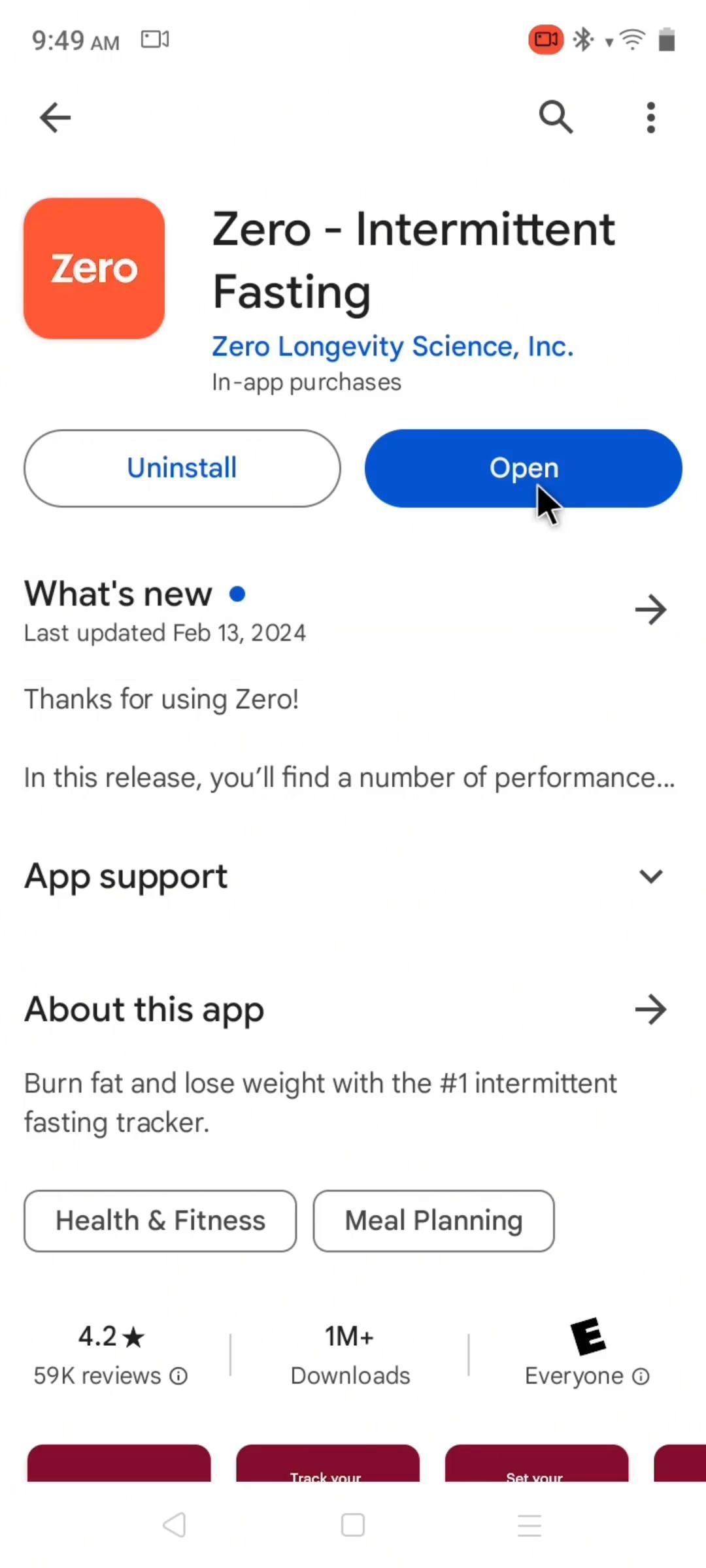Open the three-dot overflow menu
Image resolution: width=706 pixels, height=1568 pixels.
[650, 118]
